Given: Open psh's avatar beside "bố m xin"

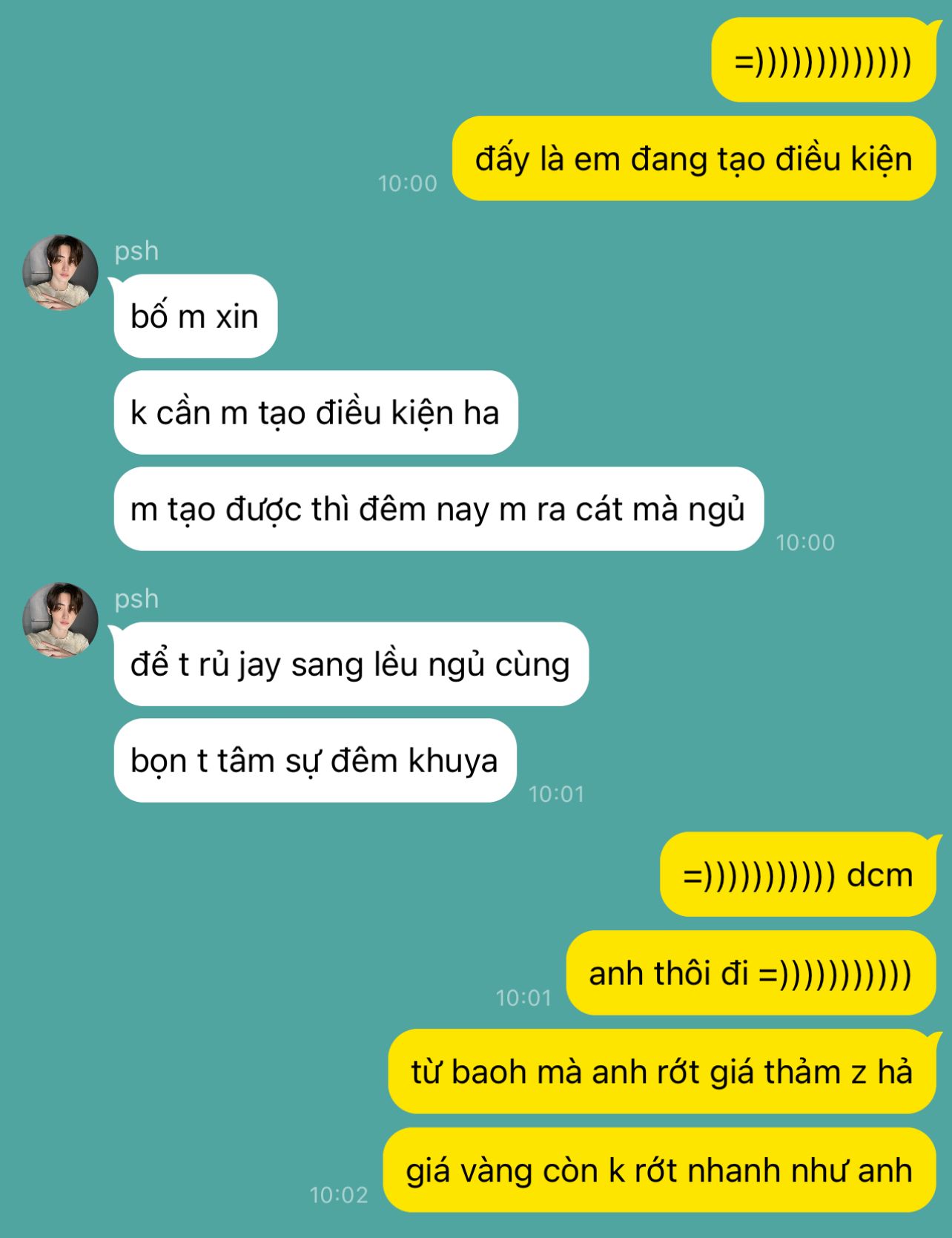Looking at the screenshot, I should click(x=60, y=272).
